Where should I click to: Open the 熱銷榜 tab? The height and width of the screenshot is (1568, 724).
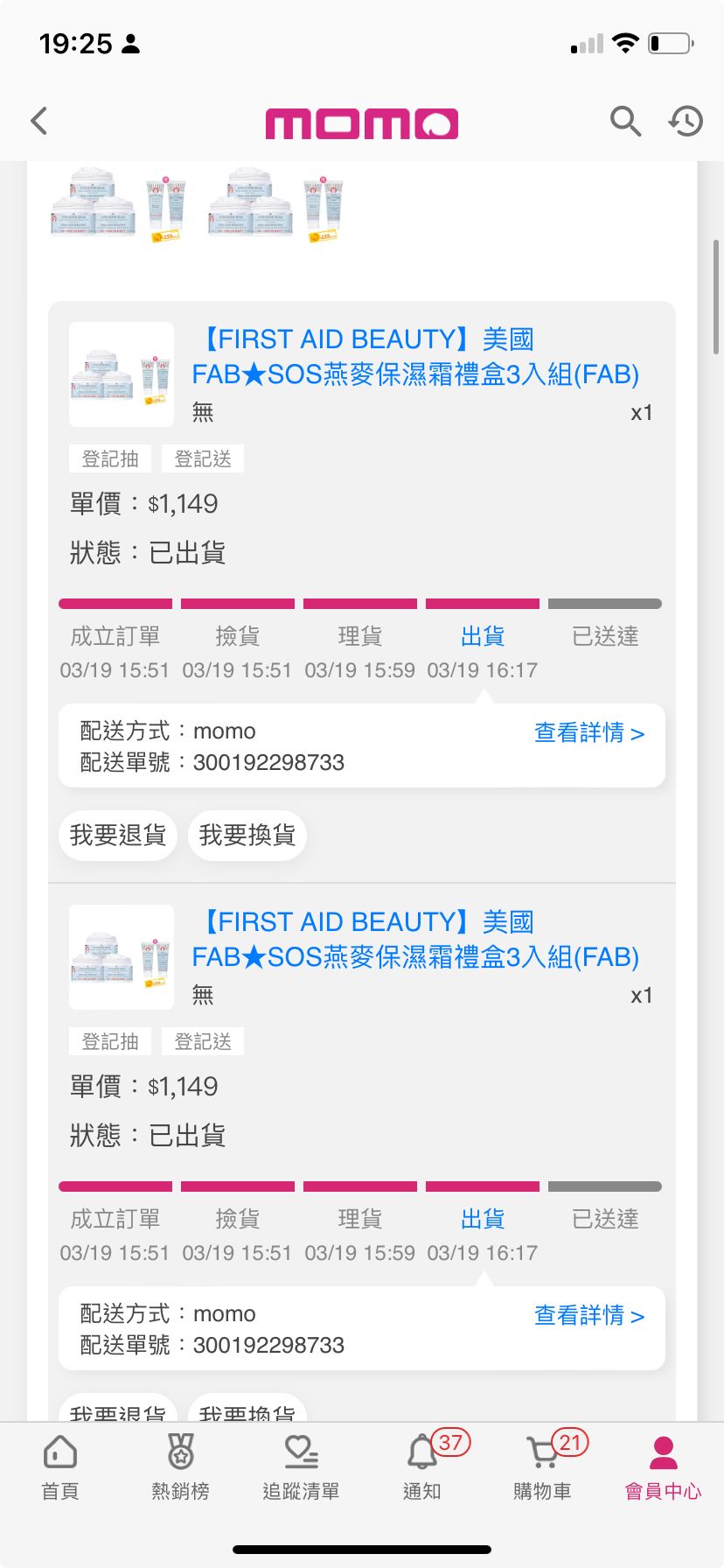pos(181,1467)
